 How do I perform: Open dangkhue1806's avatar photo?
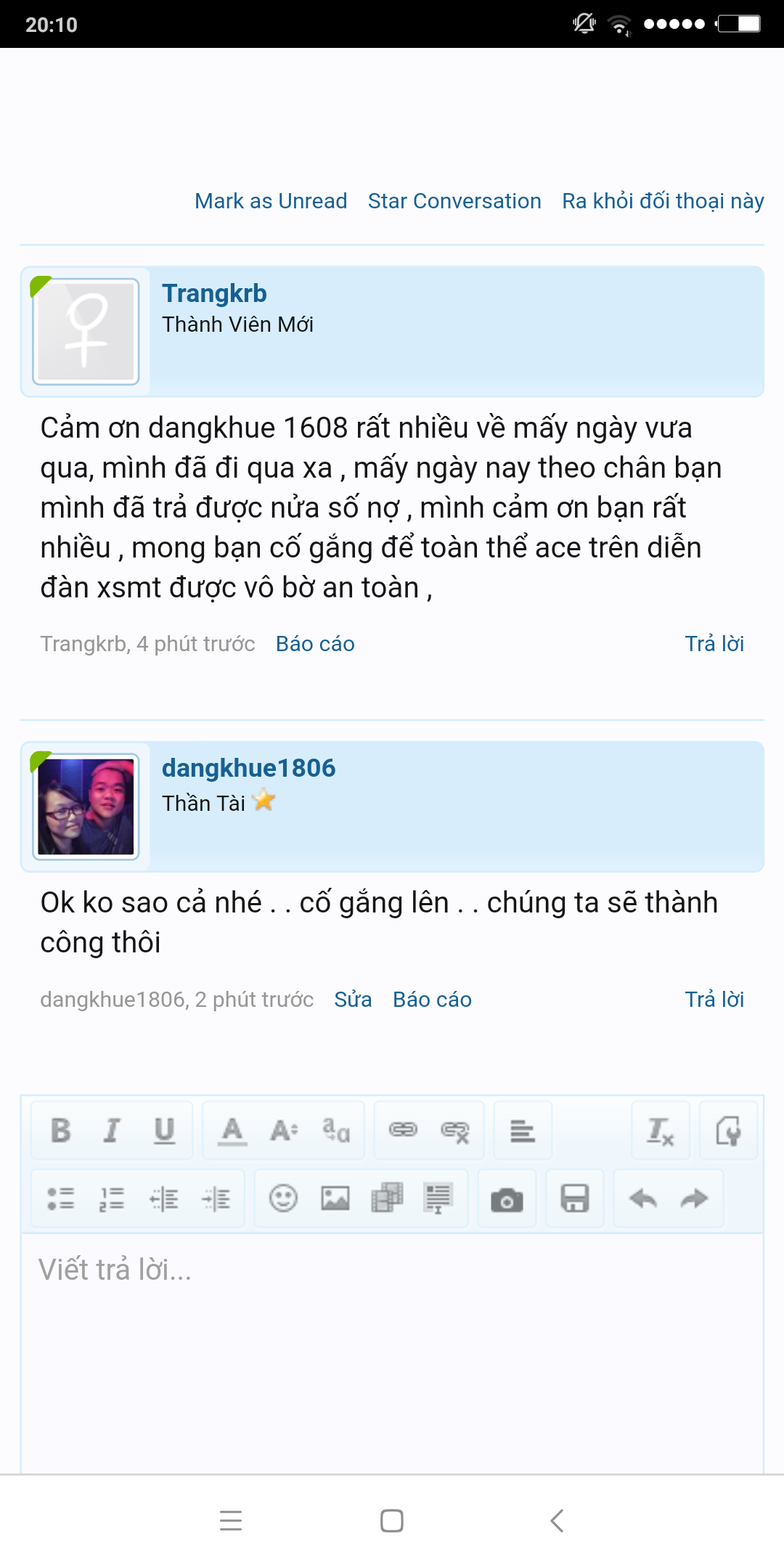(x=86, y=807)
